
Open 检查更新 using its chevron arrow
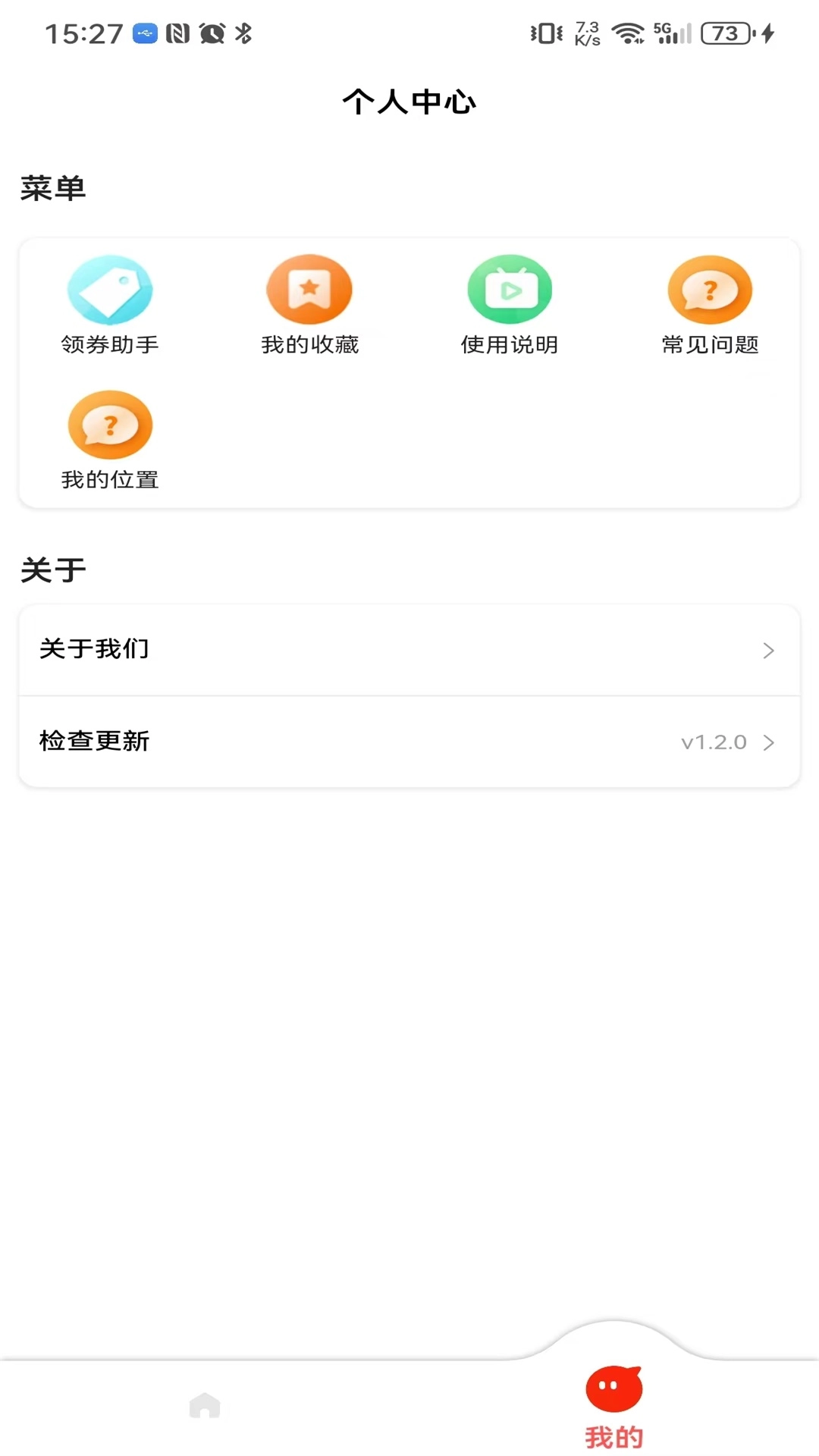point(769,742)
